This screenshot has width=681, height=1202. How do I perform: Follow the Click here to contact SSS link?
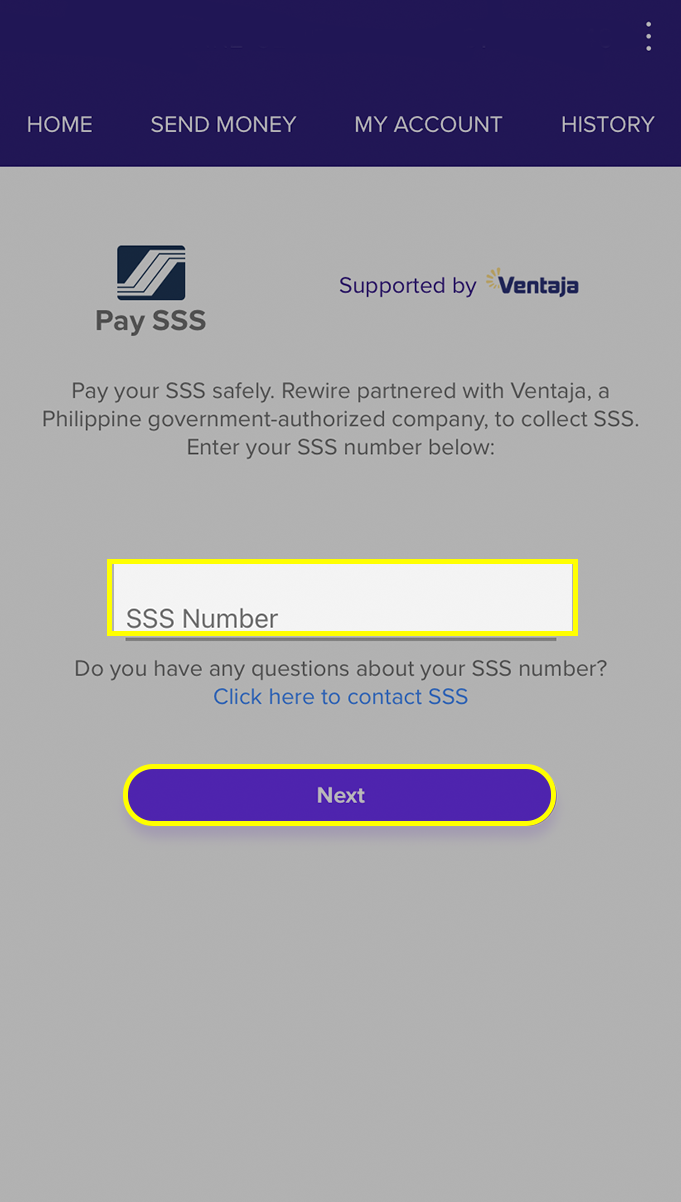tap(341, 697)
